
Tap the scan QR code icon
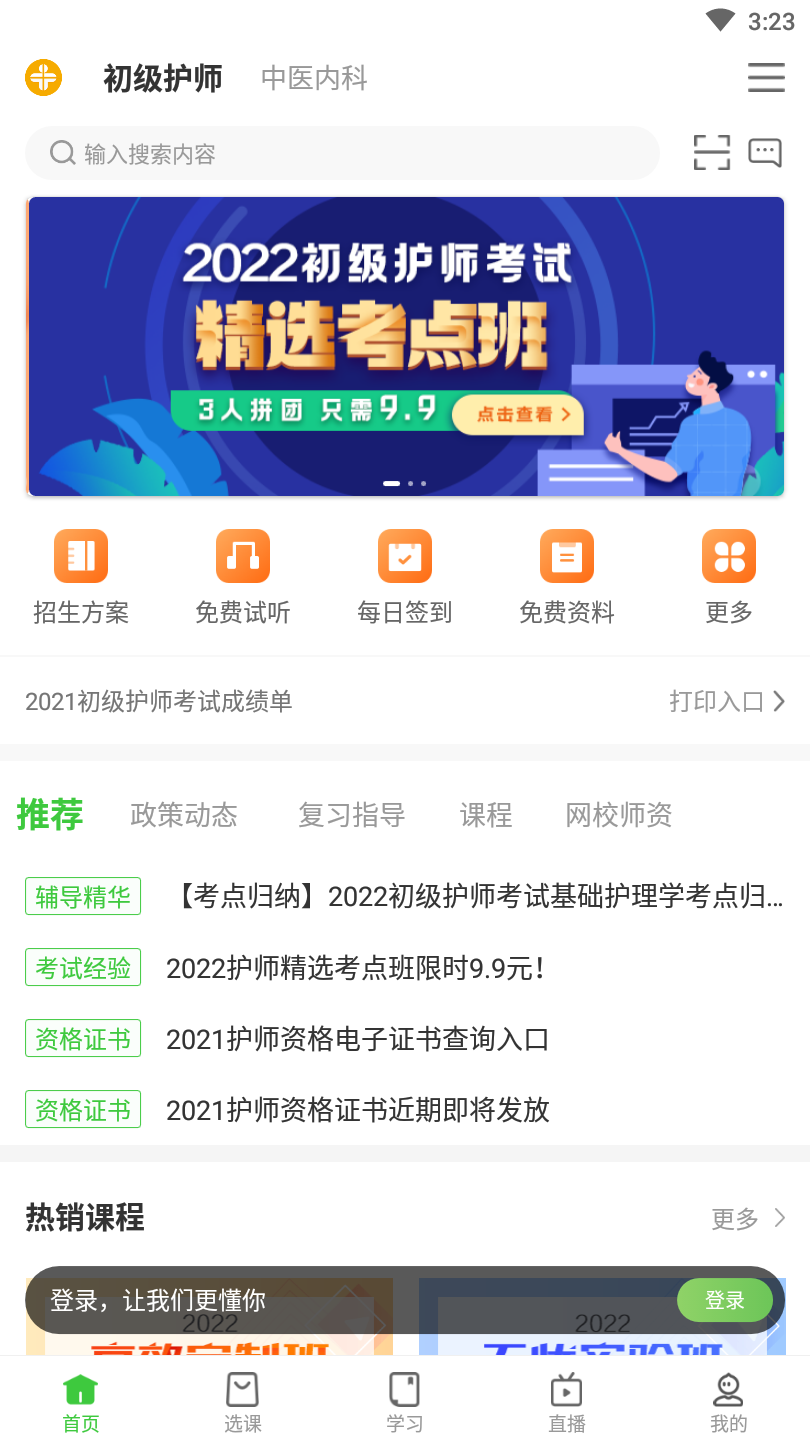click(711, 153)
